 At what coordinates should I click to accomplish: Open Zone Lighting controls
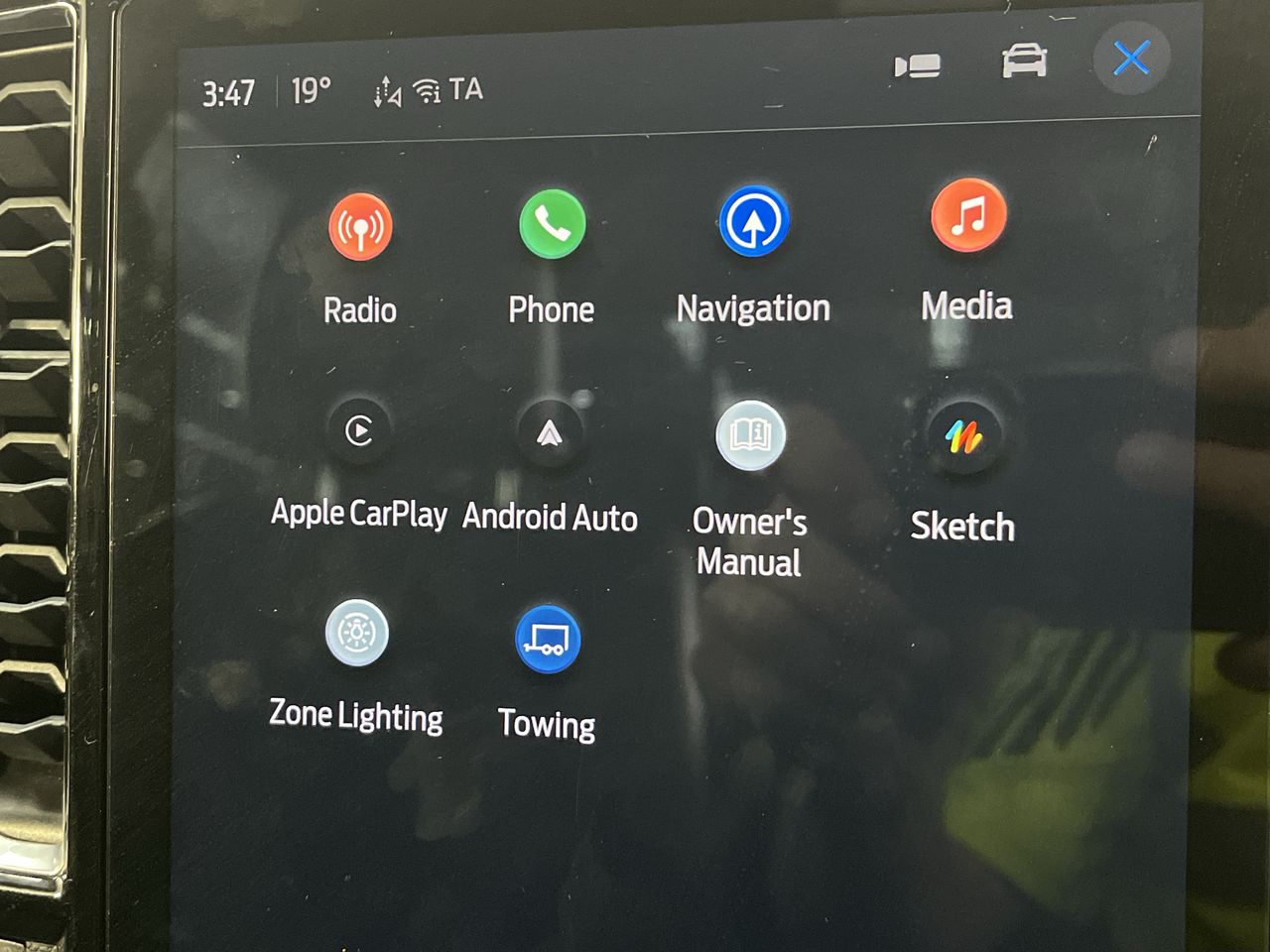[x=356, y=633]
